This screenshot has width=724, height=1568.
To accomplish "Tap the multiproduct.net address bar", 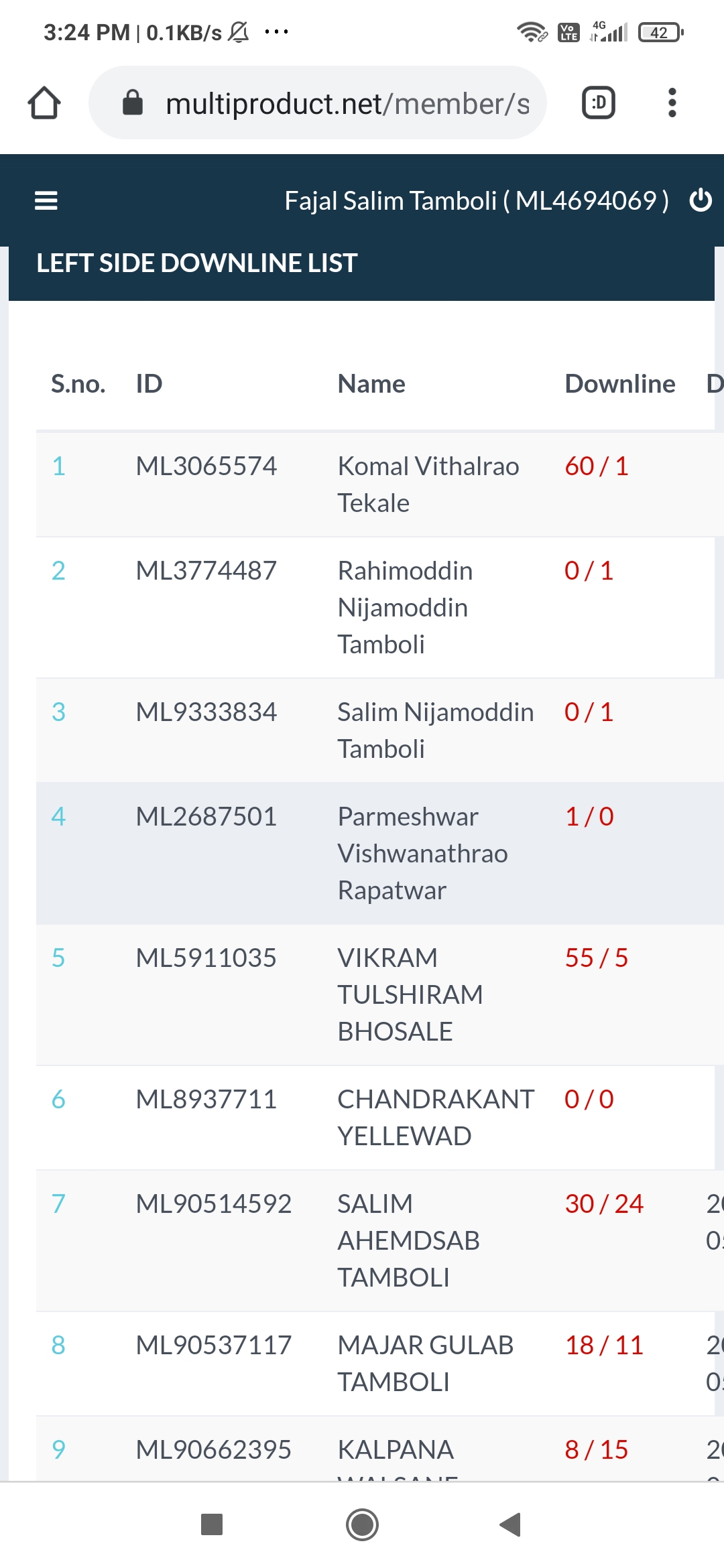I will pyautogui.click(x=318, y=103).
